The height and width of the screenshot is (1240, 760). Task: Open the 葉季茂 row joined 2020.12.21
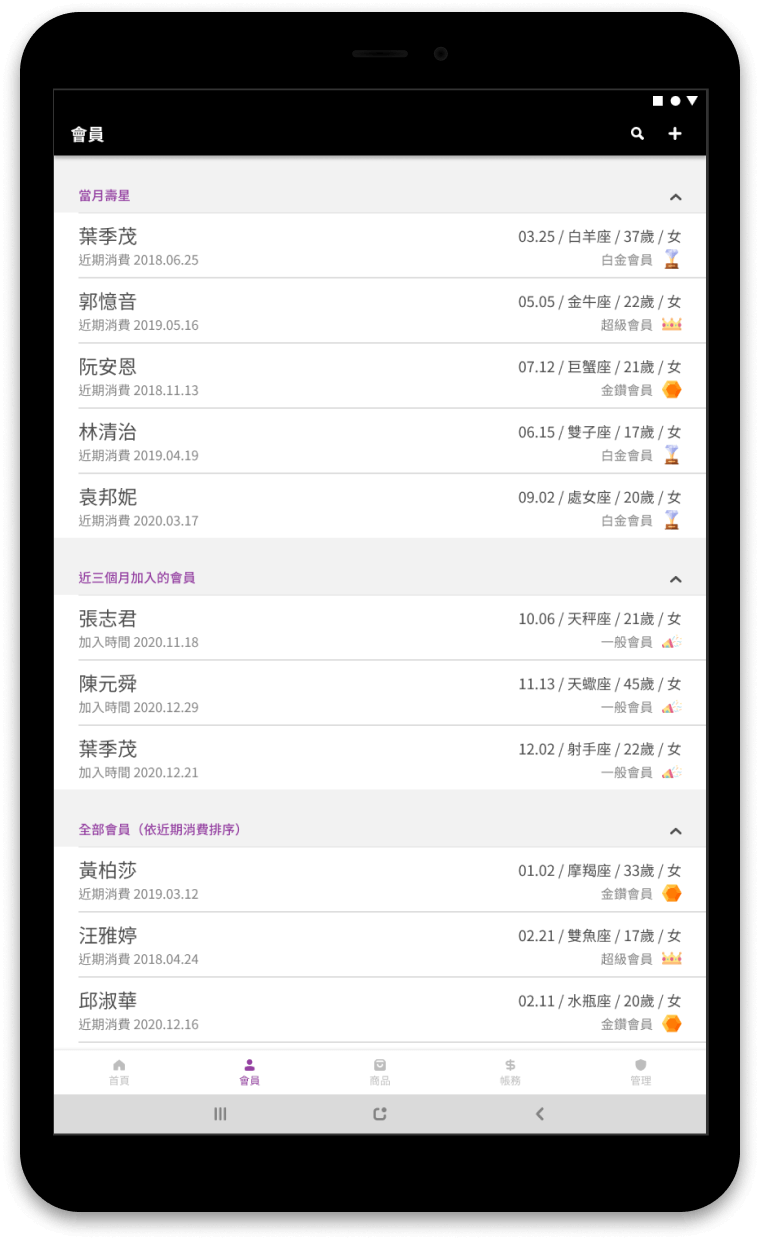tap(380, 758)
